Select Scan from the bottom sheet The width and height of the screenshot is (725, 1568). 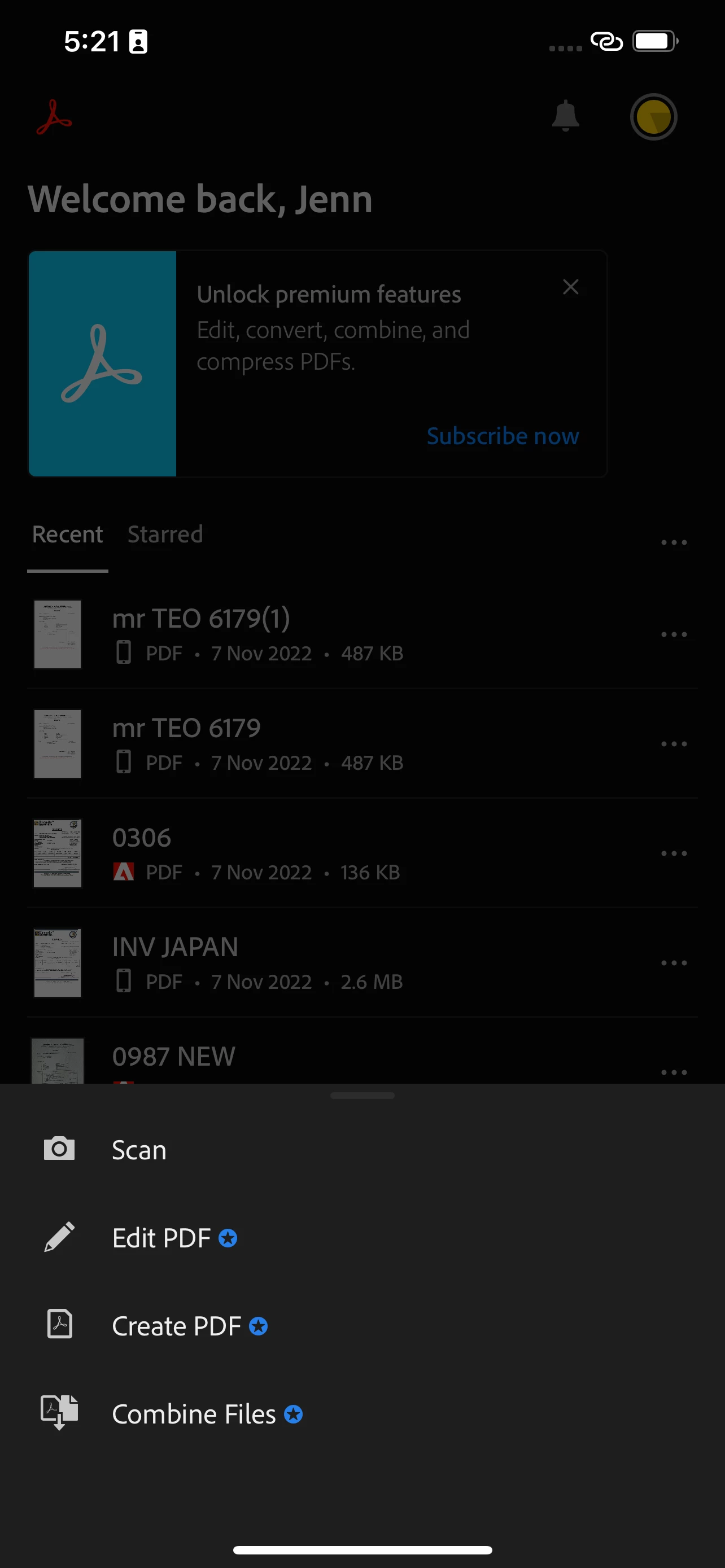(x=139, y=1150)
